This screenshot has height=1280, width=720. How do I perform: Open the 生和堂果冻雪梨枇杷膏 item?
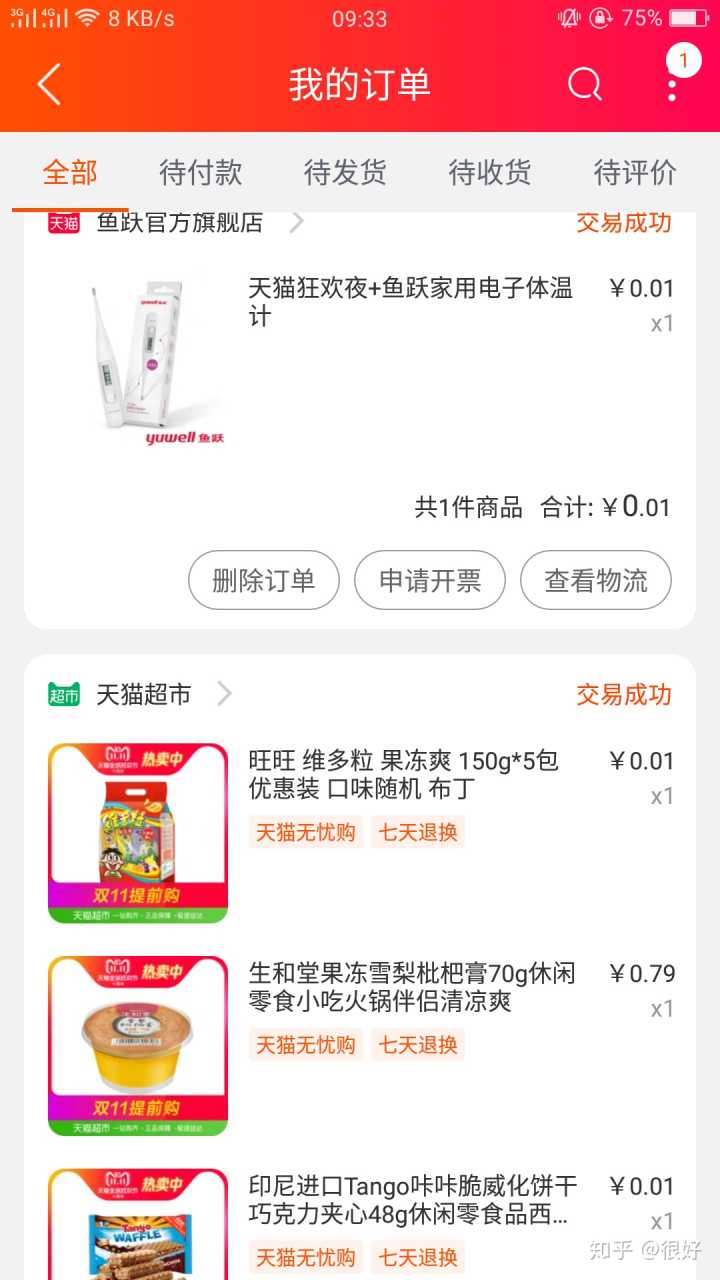pos(411,987)
